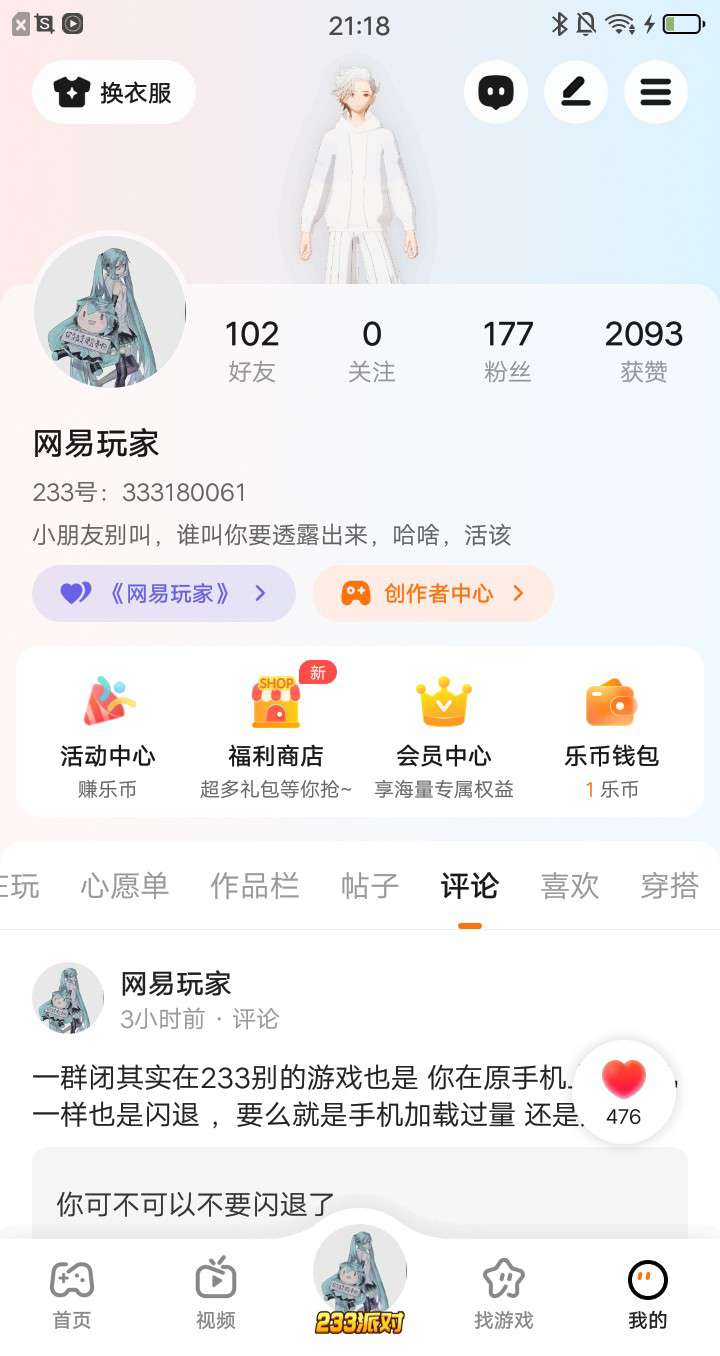Screen dimensions: 720x1356
Task: Switch to the 心愿单 tab
Action: coord(125,886)
